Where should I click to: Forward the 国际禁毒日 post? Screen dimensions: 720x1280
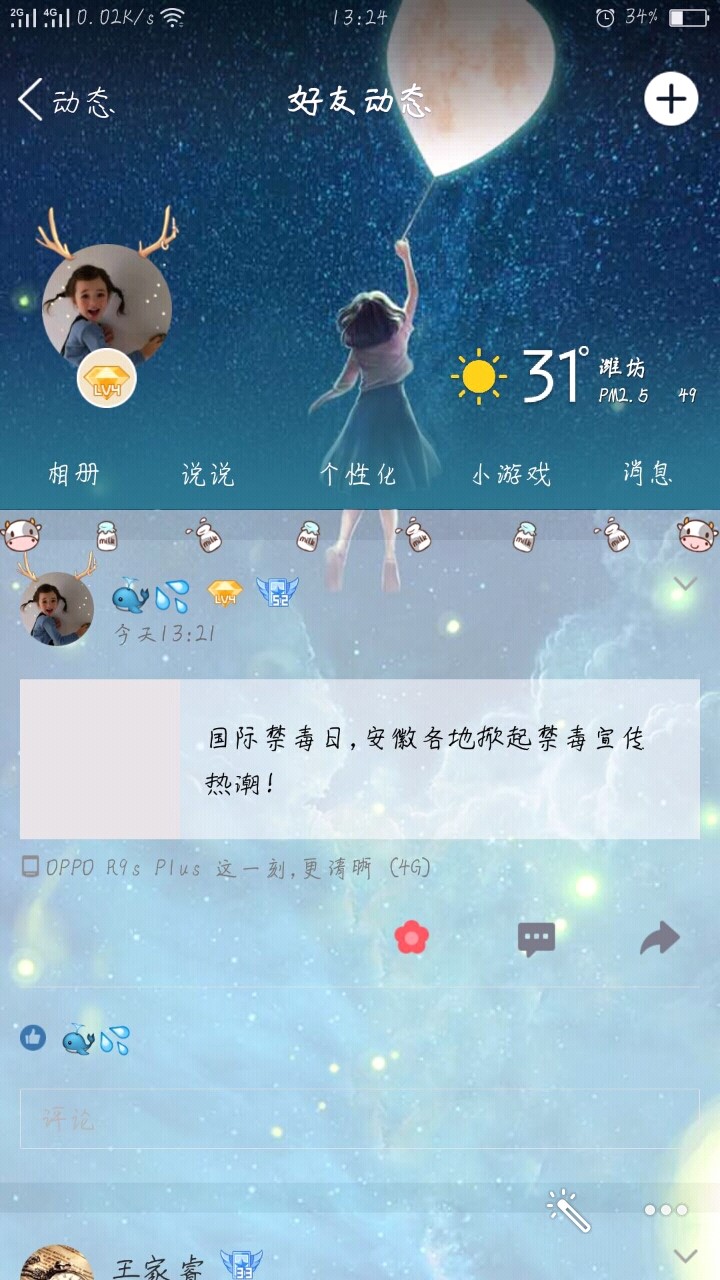660,938
